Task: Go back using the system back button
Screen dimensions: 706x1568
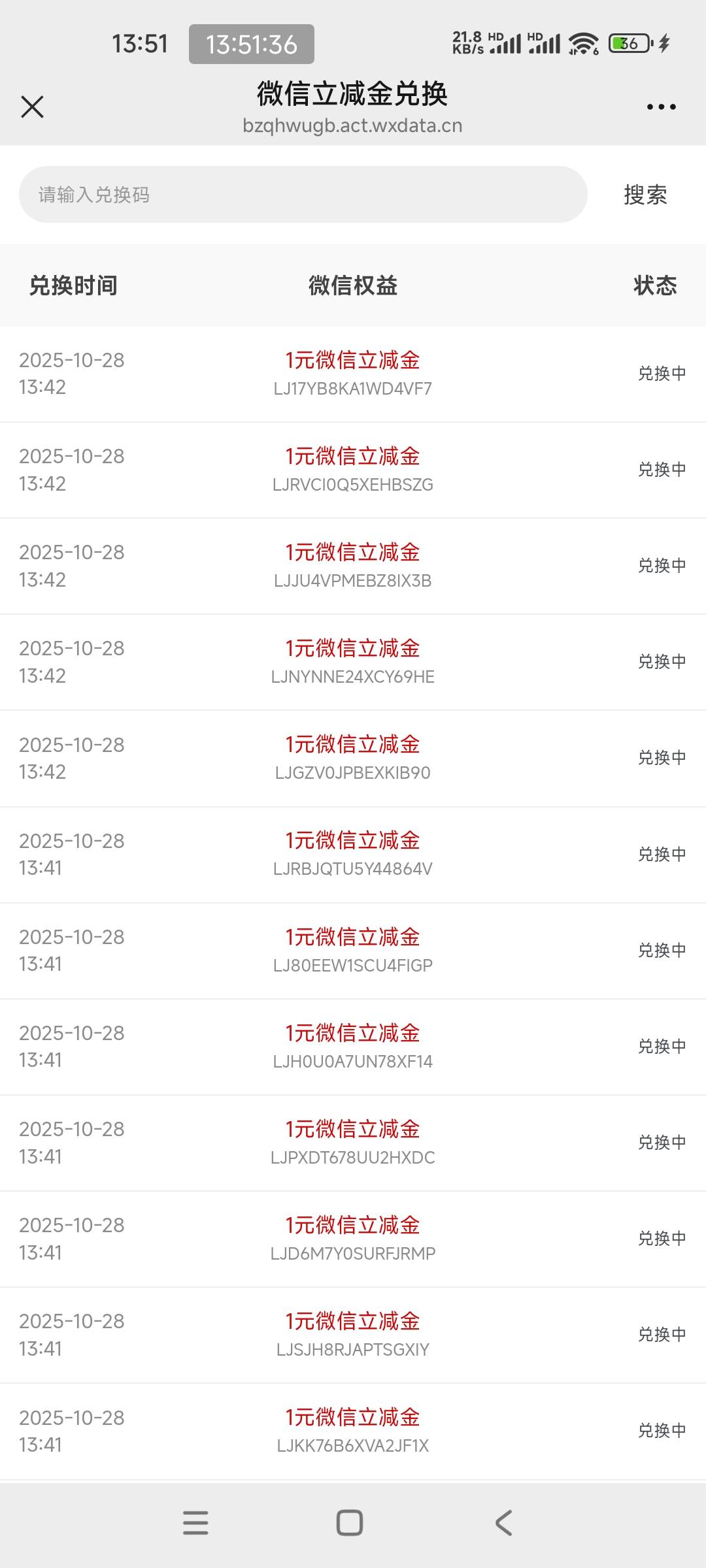Action: pos(503,1522)
